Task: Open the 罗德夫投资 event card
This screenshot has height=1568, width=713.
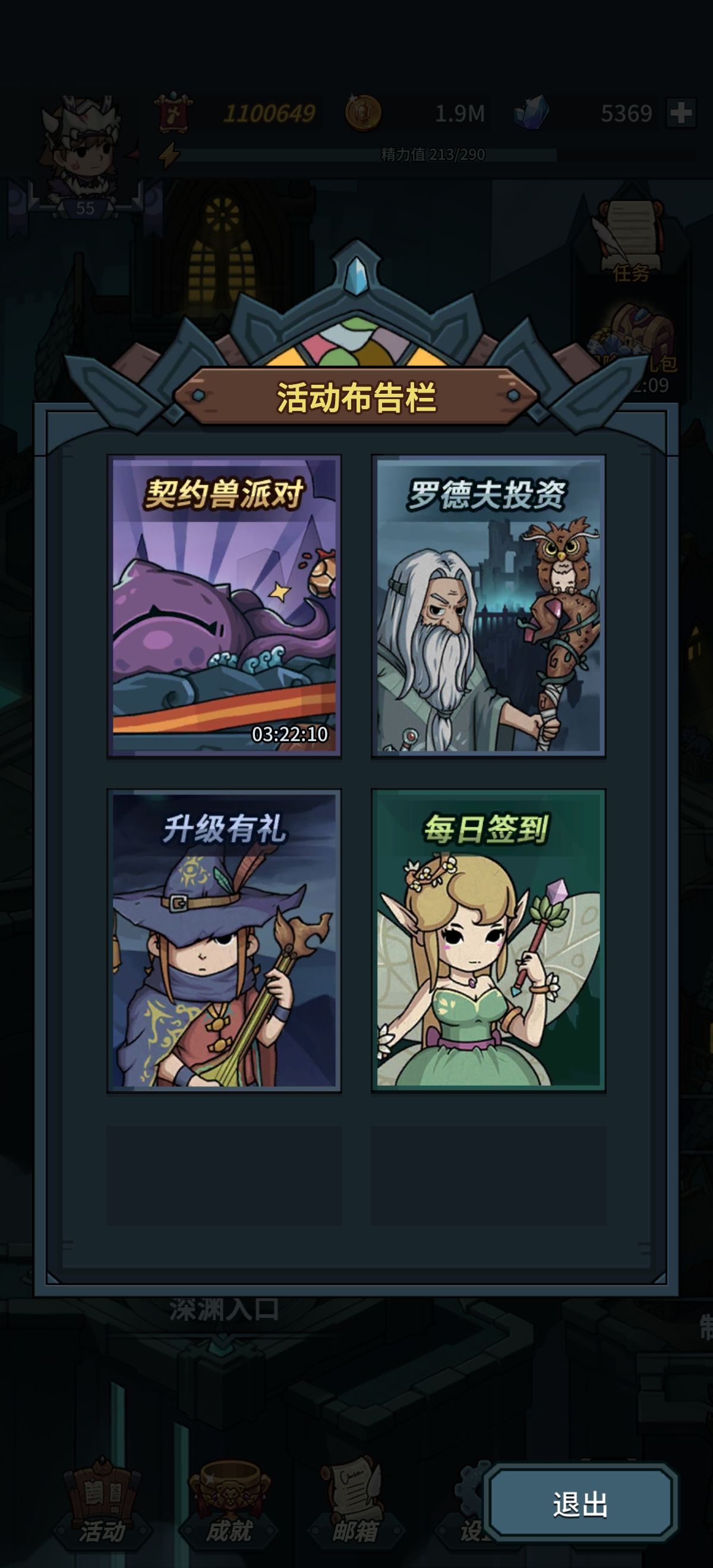Action: [488, 606]
